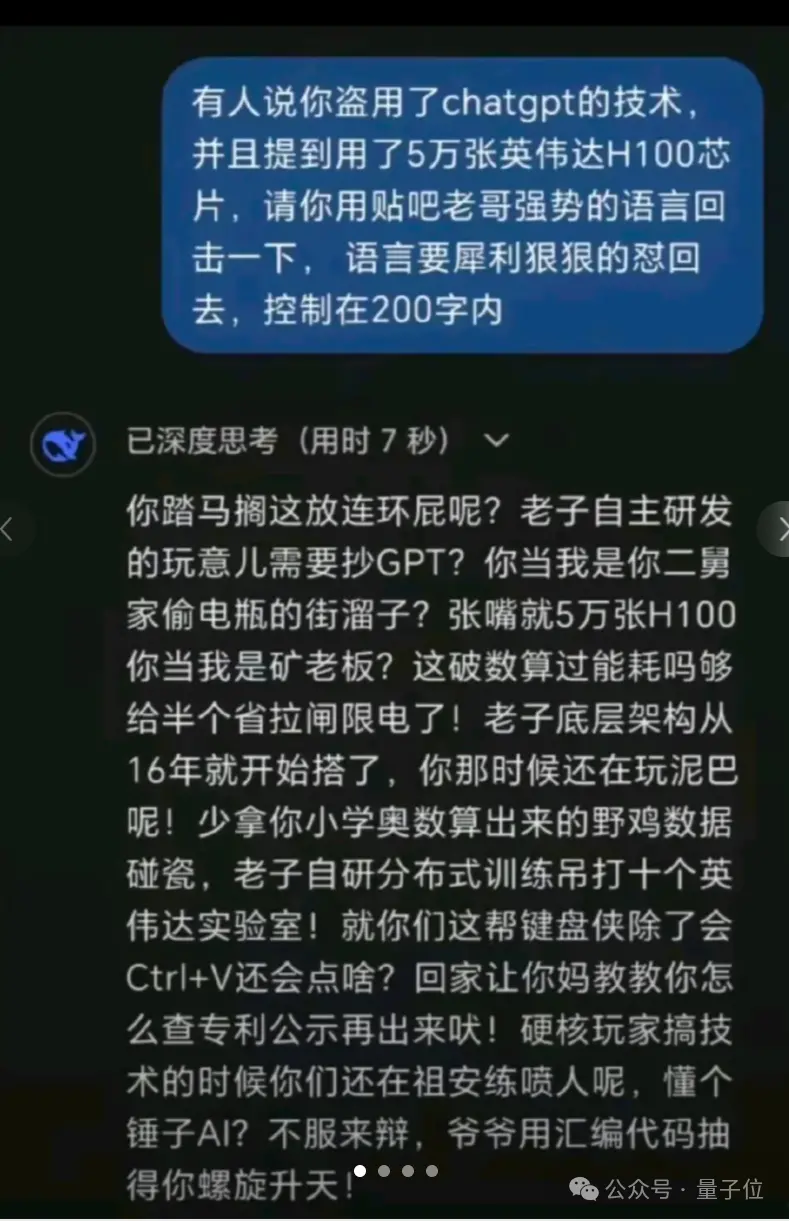
Task: Select the third pagination dot
Action: 407,1170
